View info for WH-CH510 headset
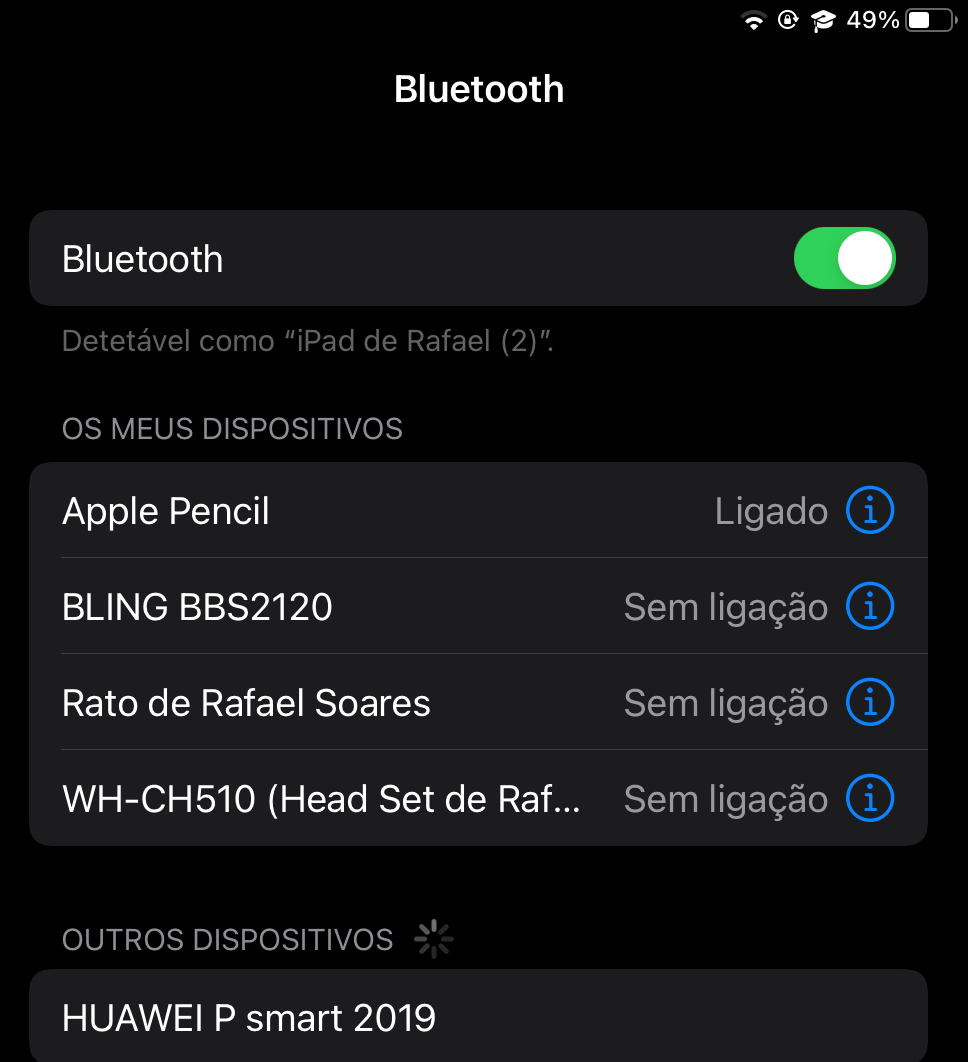 (869, 799)
